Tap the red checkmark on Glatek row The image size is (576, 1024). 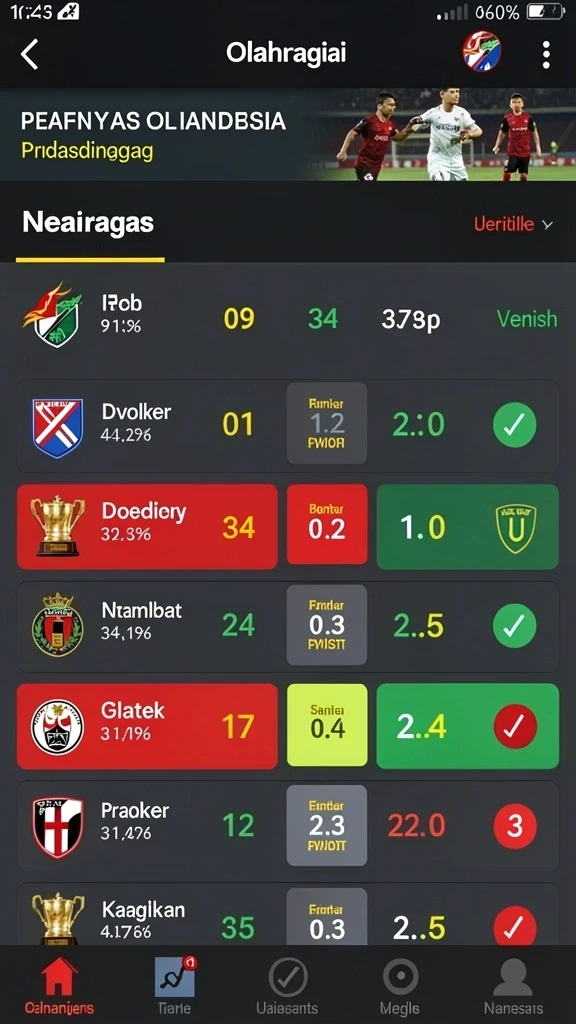pyautogui.click(x=515, y=726)
